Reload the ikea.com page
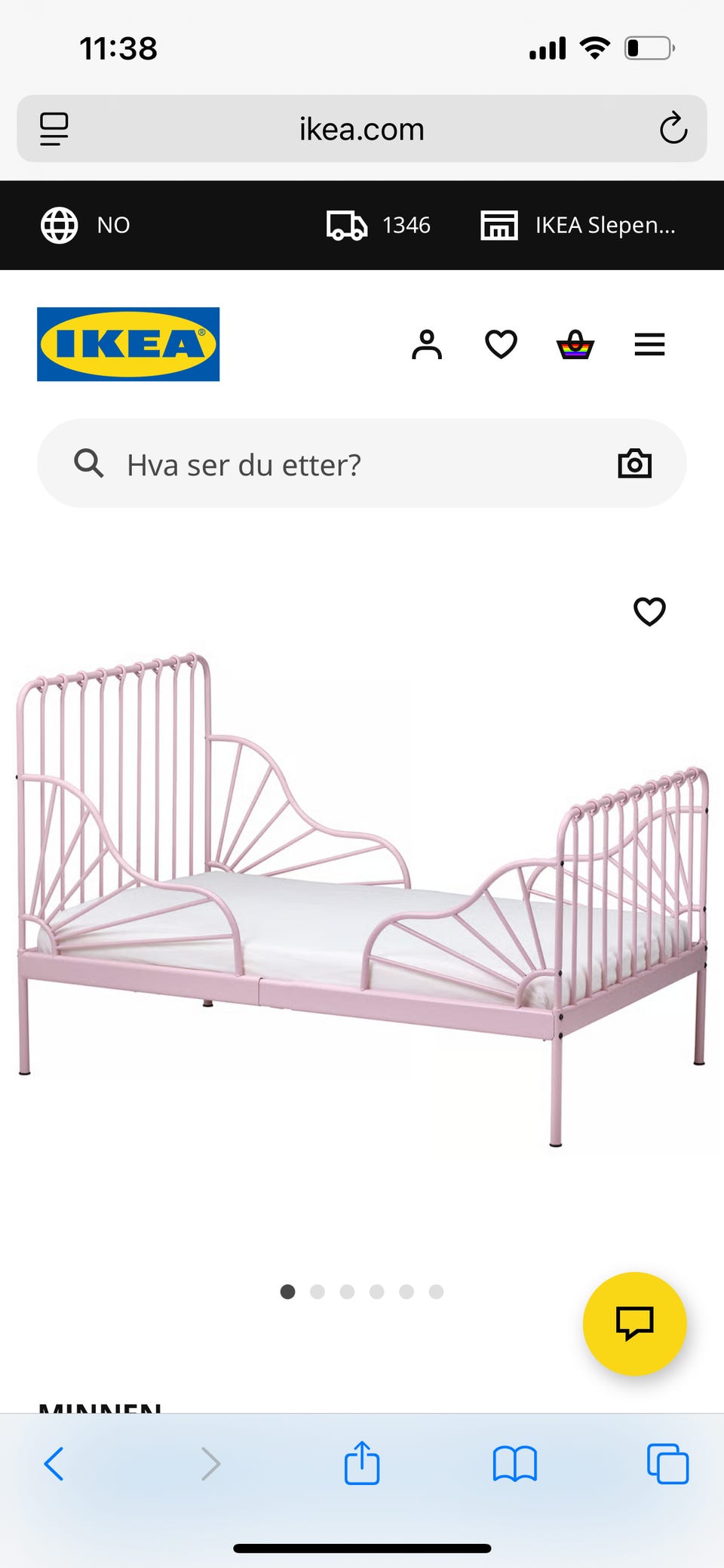 coord(673,128)
